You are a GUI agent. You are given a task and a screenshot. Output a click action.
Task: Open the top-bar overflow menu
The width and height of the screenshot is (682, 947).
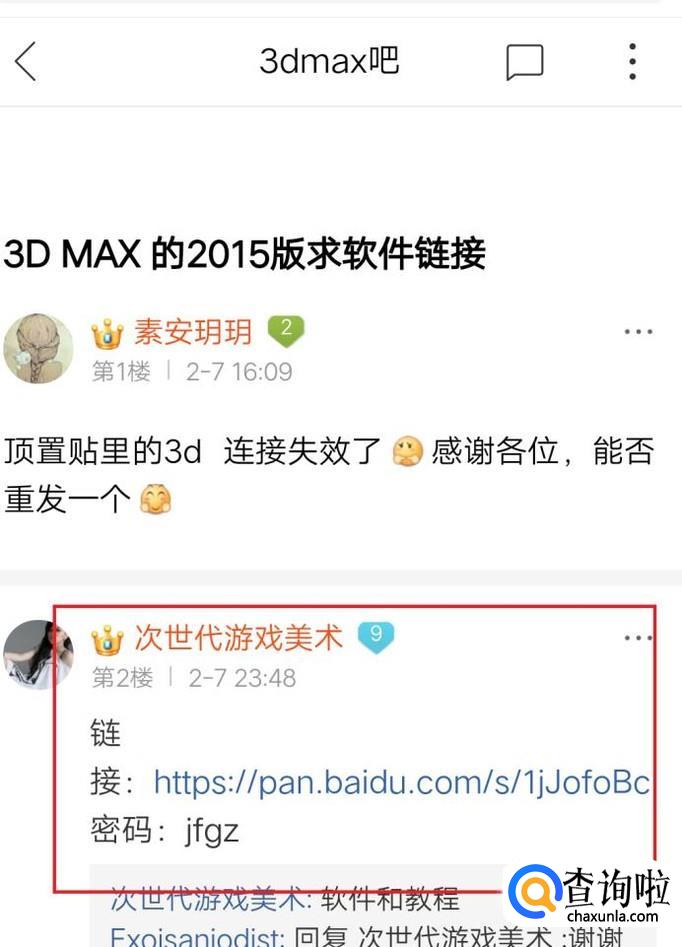pyautogui.click(x=632, y=62)
